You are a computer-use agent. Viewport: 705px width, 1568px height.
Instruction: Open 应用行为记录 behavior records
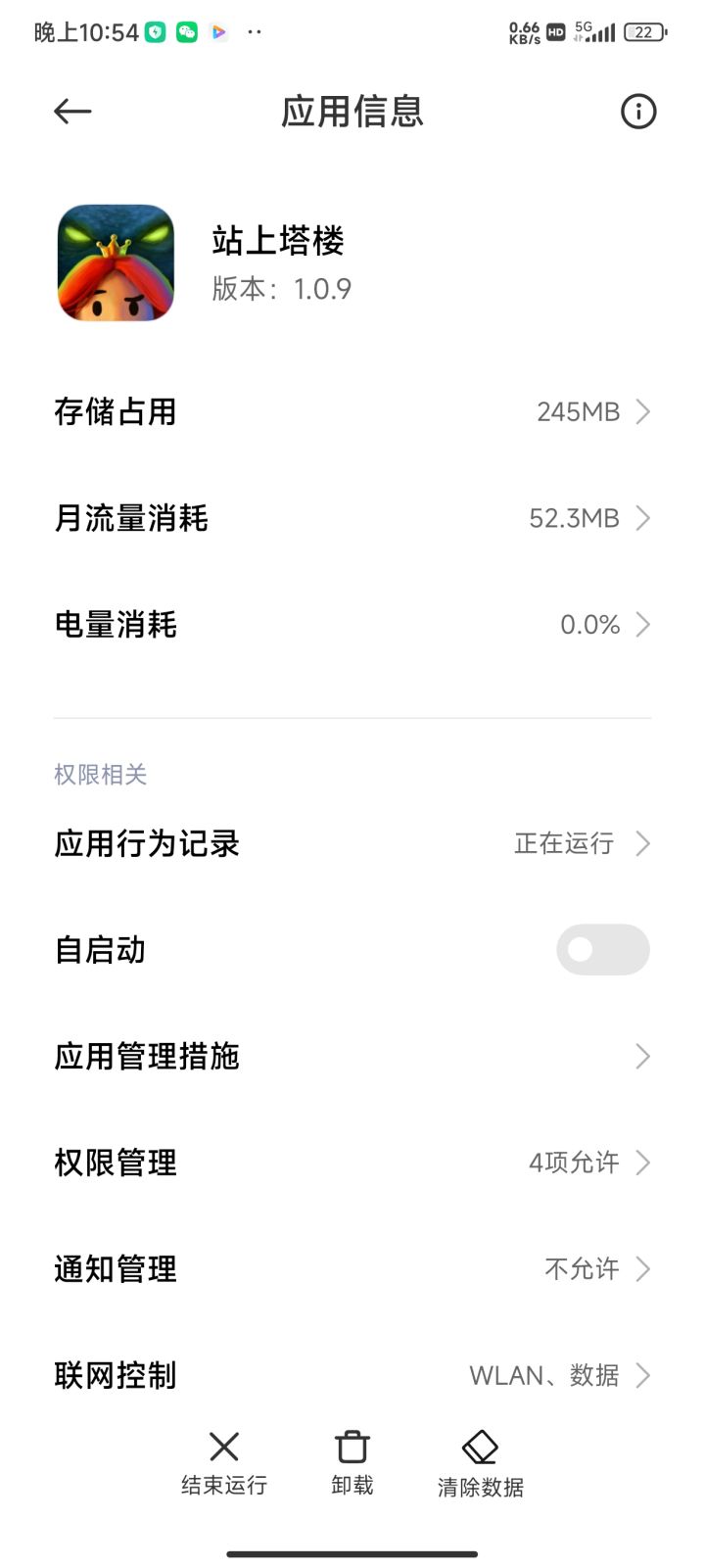point(352,843)
